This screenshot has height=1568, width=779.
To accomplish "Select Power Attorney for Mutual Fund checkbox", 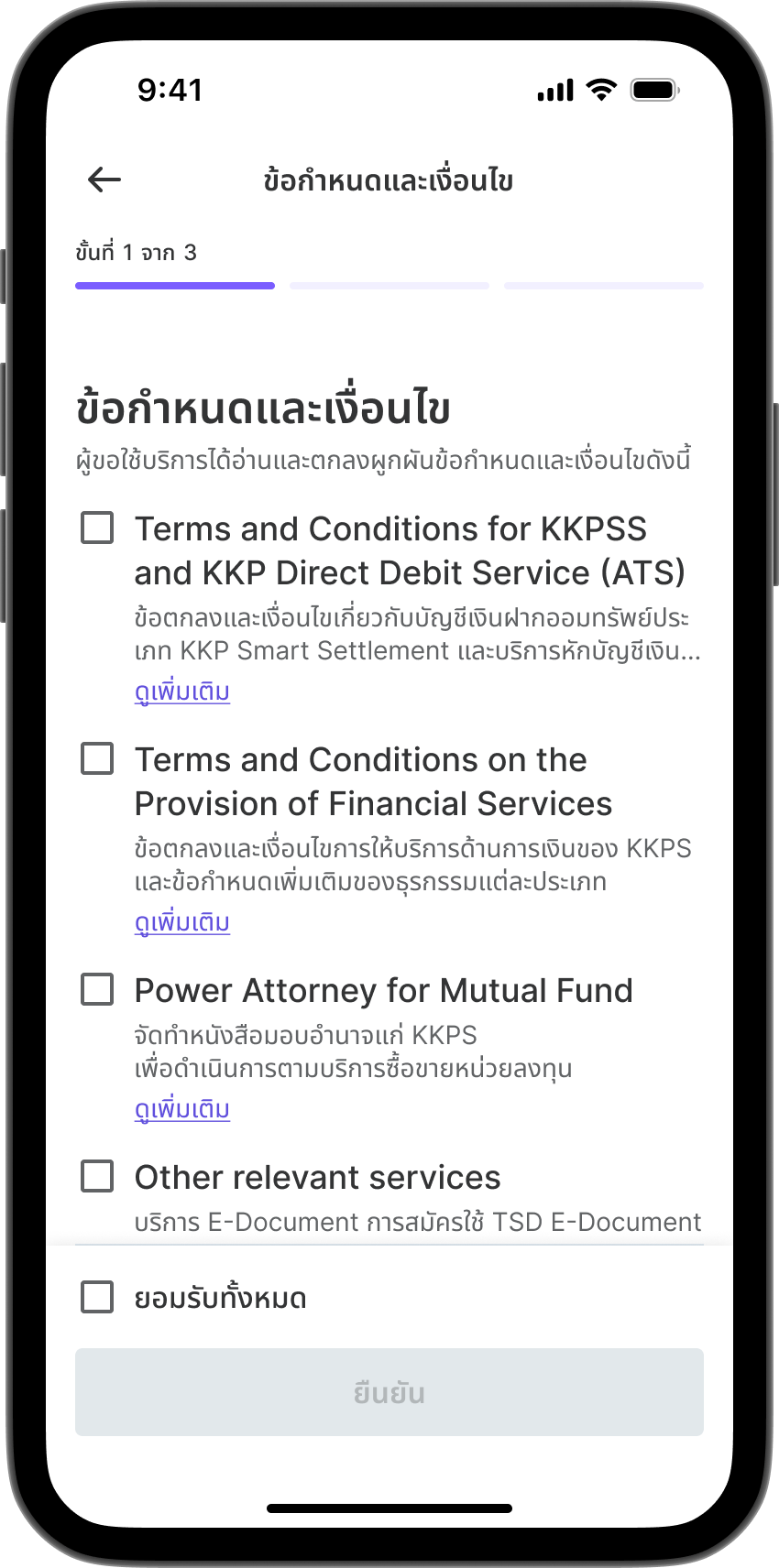I will [x=97, y=989].
